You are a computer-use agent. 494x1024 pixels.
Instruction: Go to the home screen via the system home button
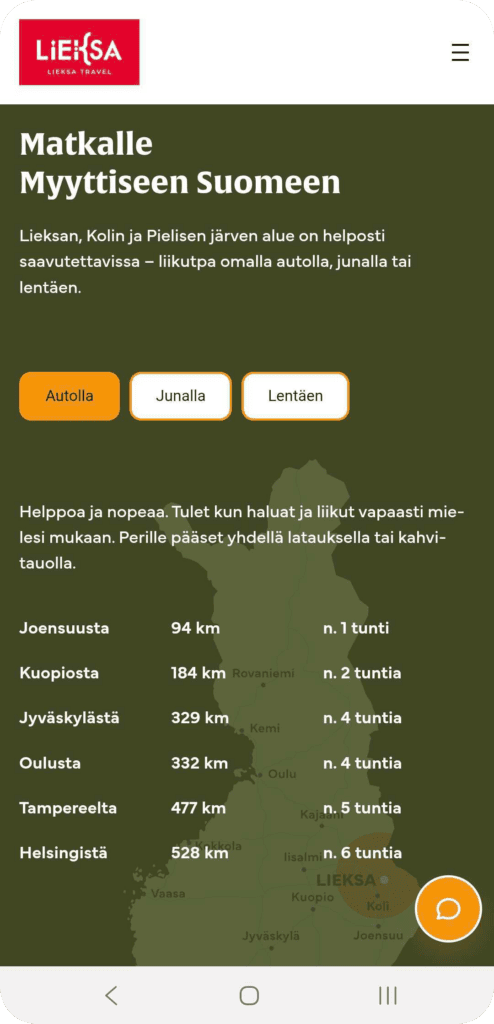click(249, 995)
